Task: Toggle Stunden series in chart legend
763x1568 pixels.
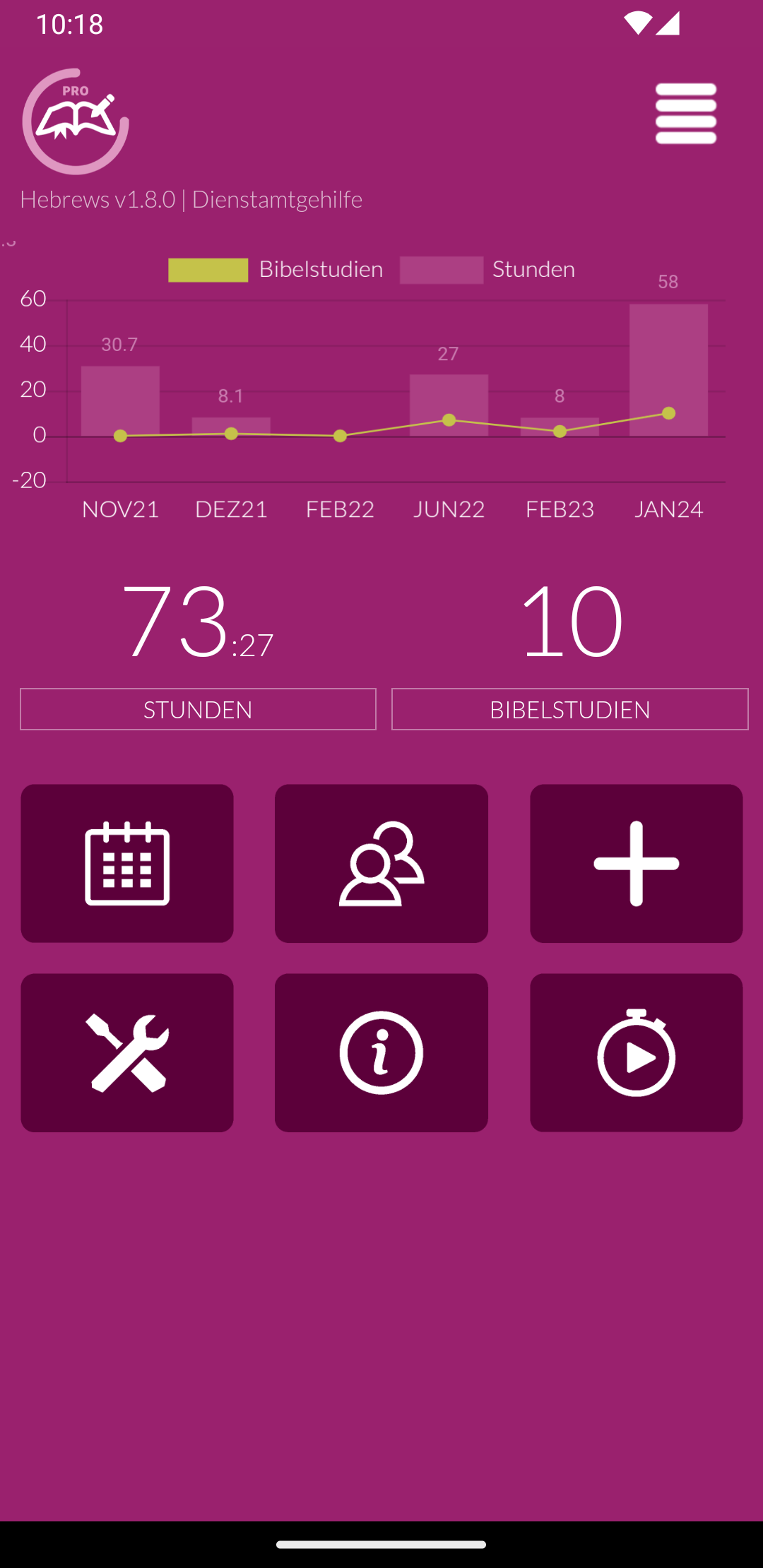Action: click(x=487, y=269)
